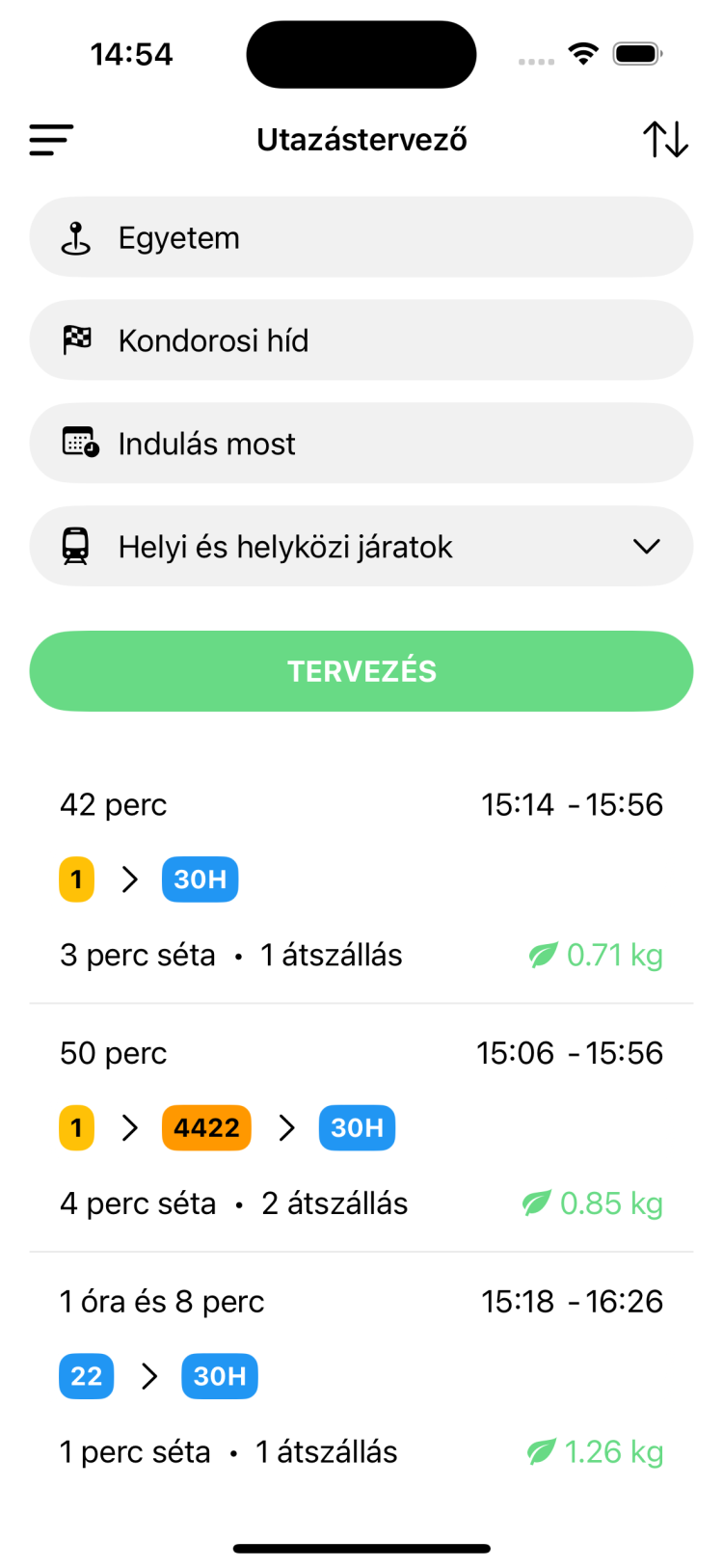Expand the Helyi és helyközi járatok dropdown
This screenshot has height=1568, width=723.
361,547
